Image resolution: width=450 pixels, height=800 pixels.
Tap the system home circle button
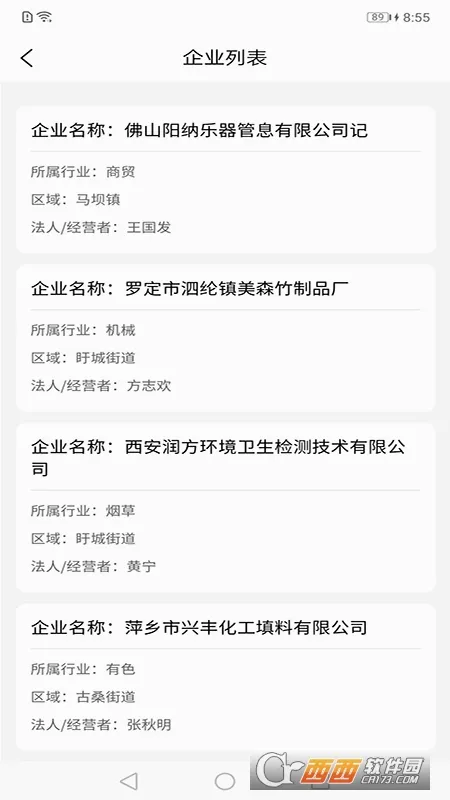coord(225,781)
